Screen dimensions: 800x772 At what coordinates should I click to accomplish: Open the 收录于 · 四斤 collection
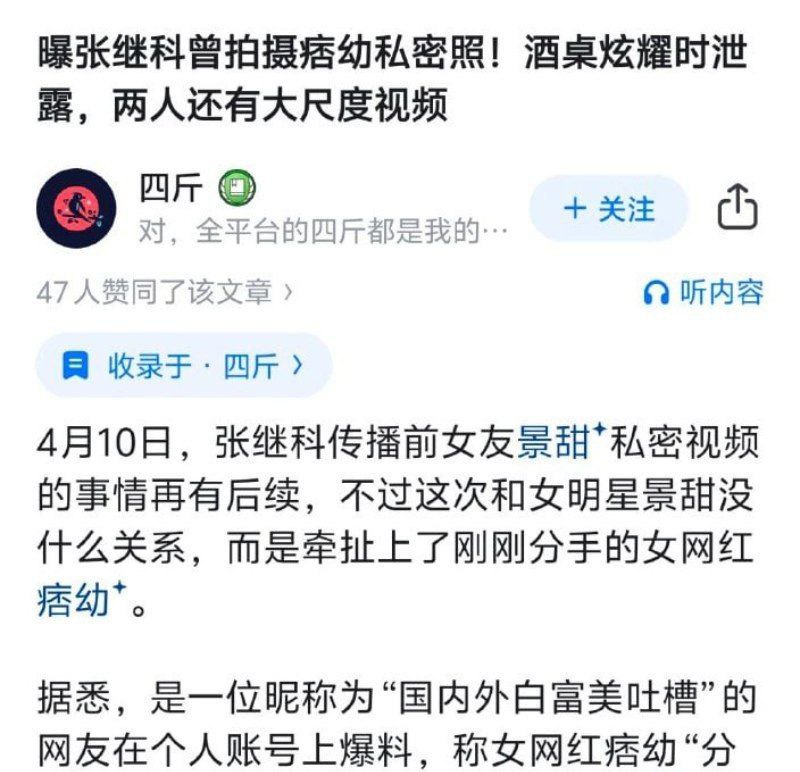(x=183, y=366)
